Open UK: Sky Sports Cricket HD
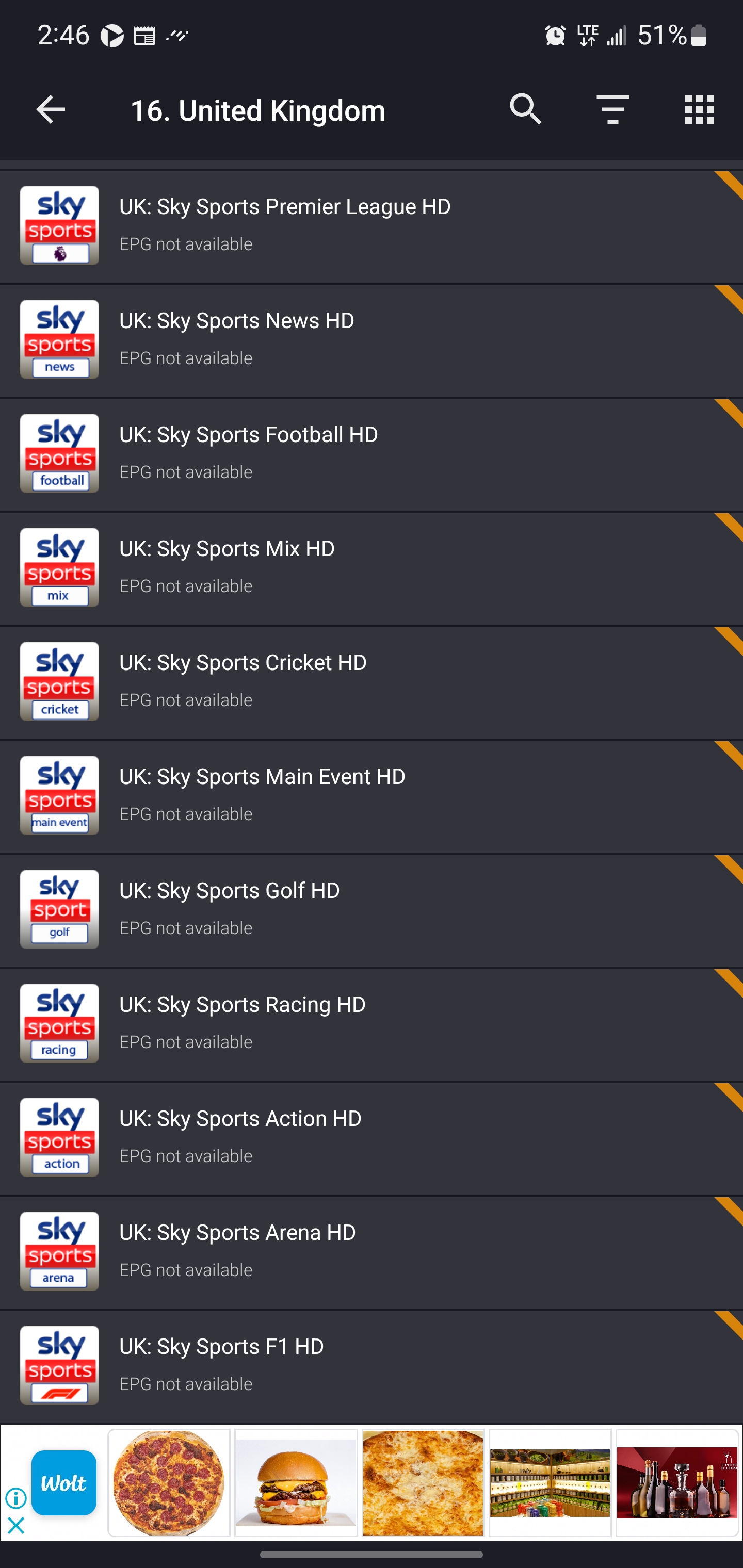 [372, 681]
